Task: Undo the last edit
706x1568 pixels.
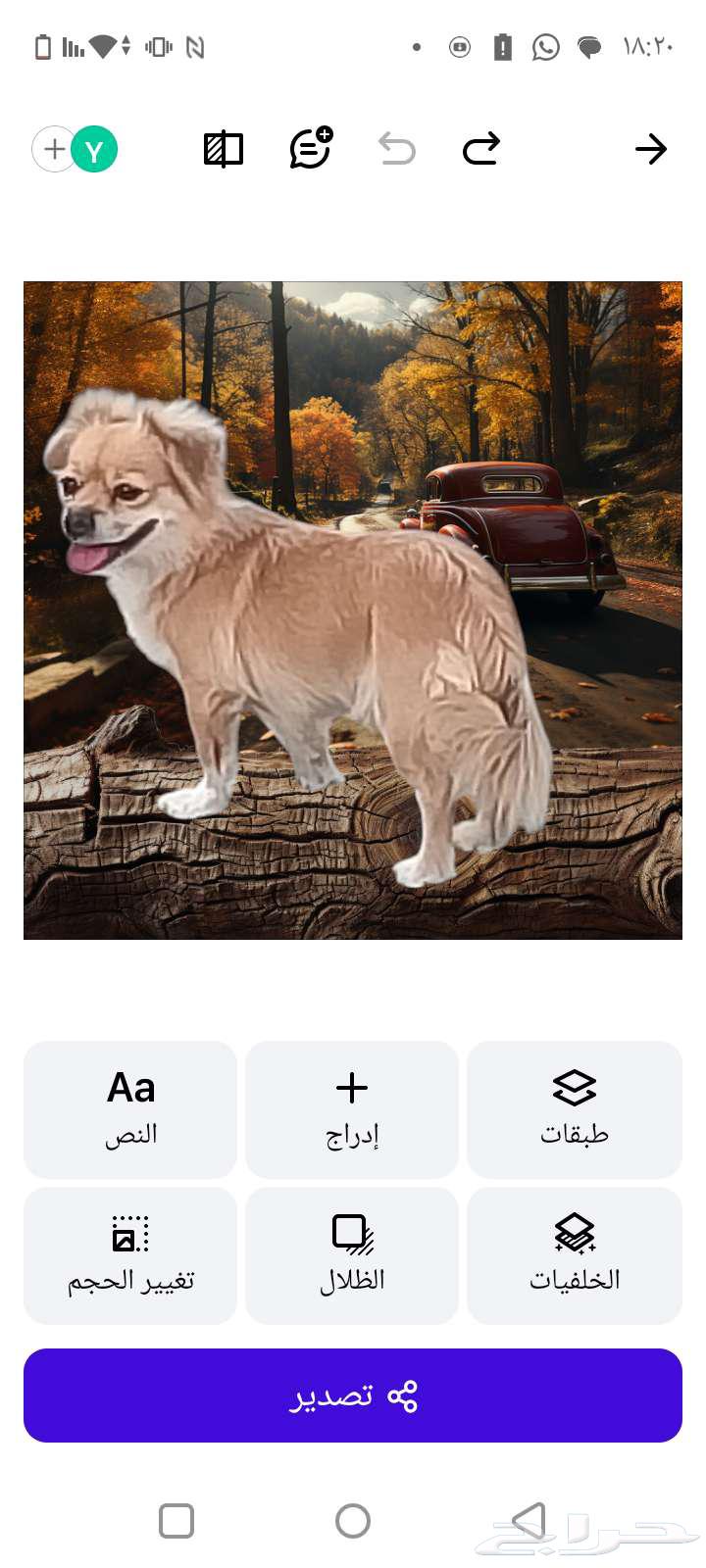Action: (397, 149)
